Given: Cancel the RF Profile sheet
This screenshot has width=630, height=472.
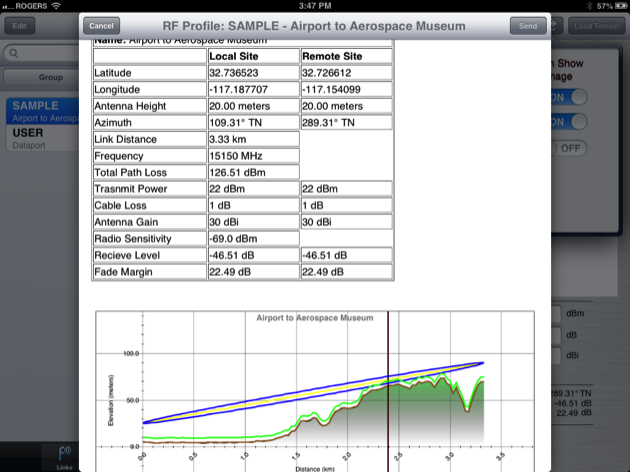Looking at the screenshot, I should (x=101, y=25).
